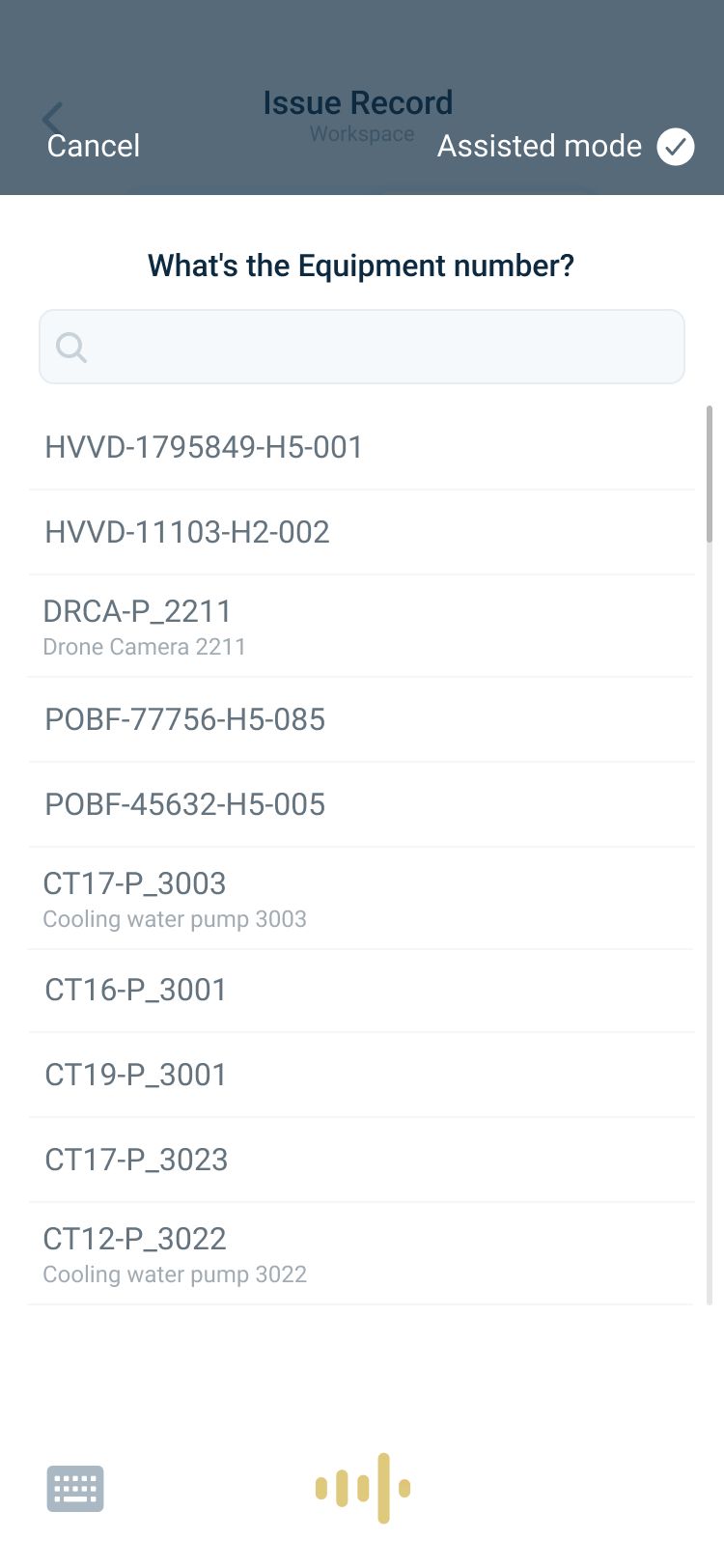This screenshot has height=1568, width=724.
Task: Choose CT12-P_3022 cooling water pump
Action: point(362,1254)
